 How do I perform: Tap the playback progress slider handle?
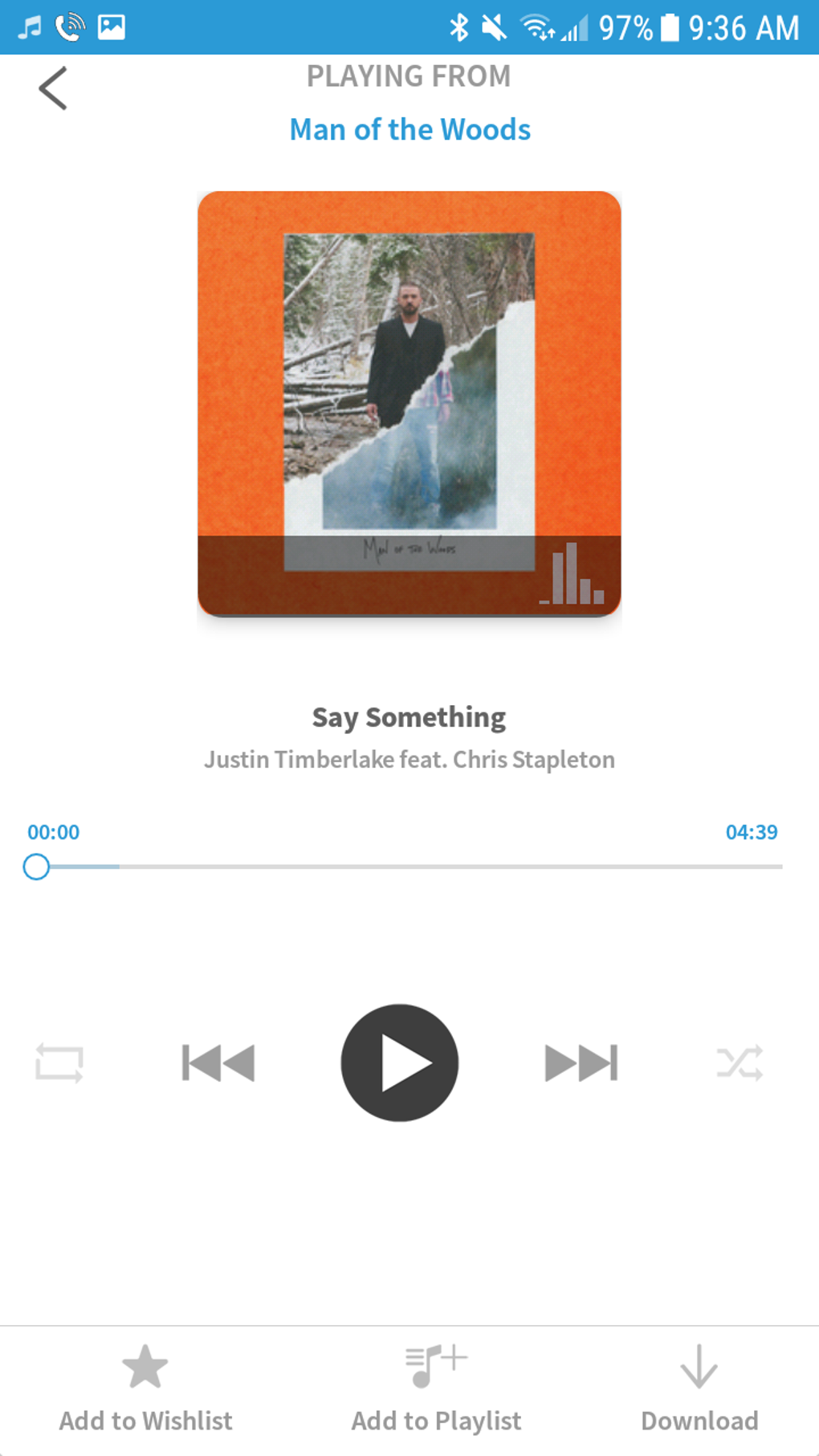click(x=36, y=867)
